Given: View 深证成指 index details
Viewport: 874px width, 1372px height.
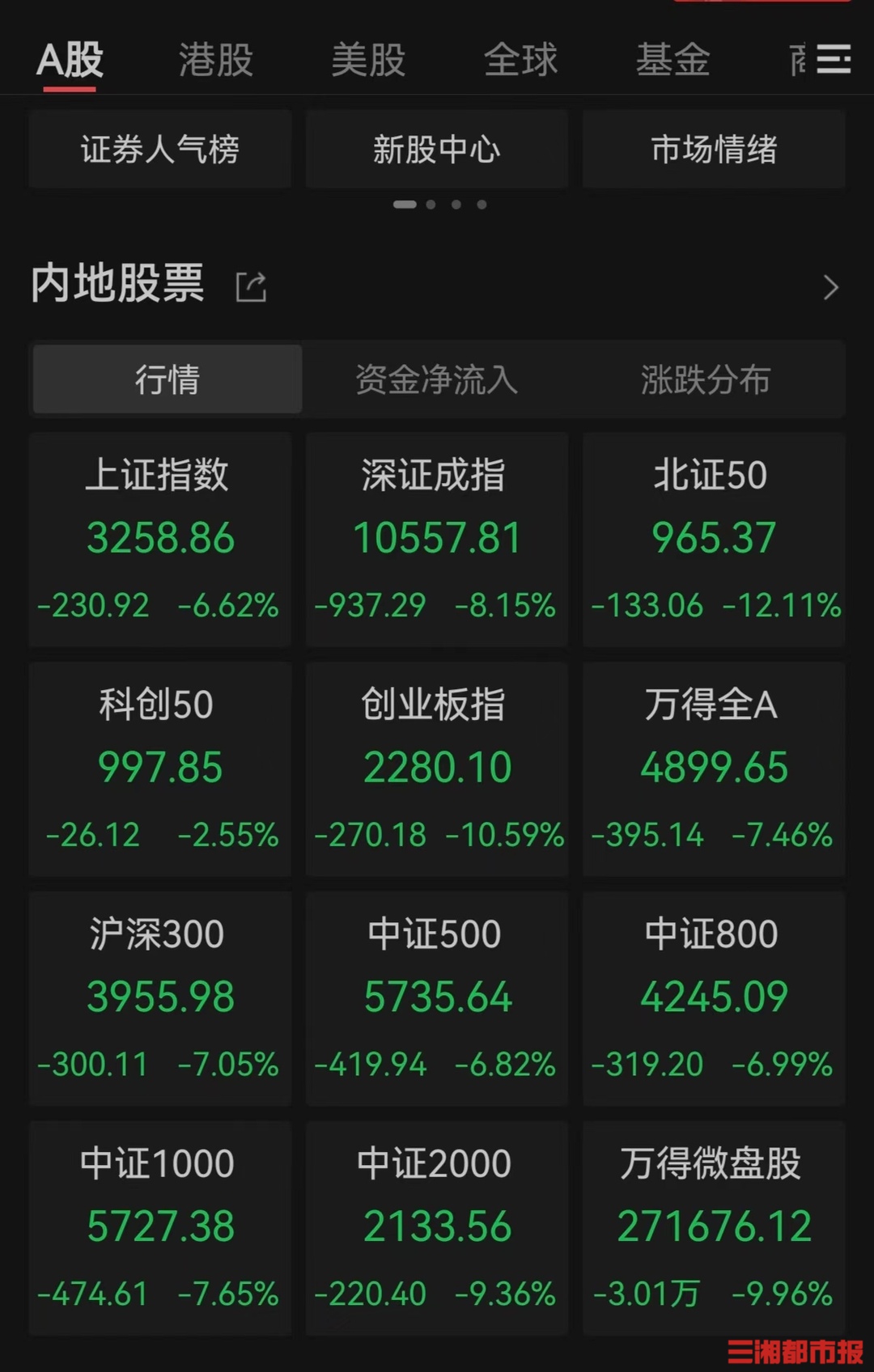Looking at the screenshot, I should click(x=437, y=539).
